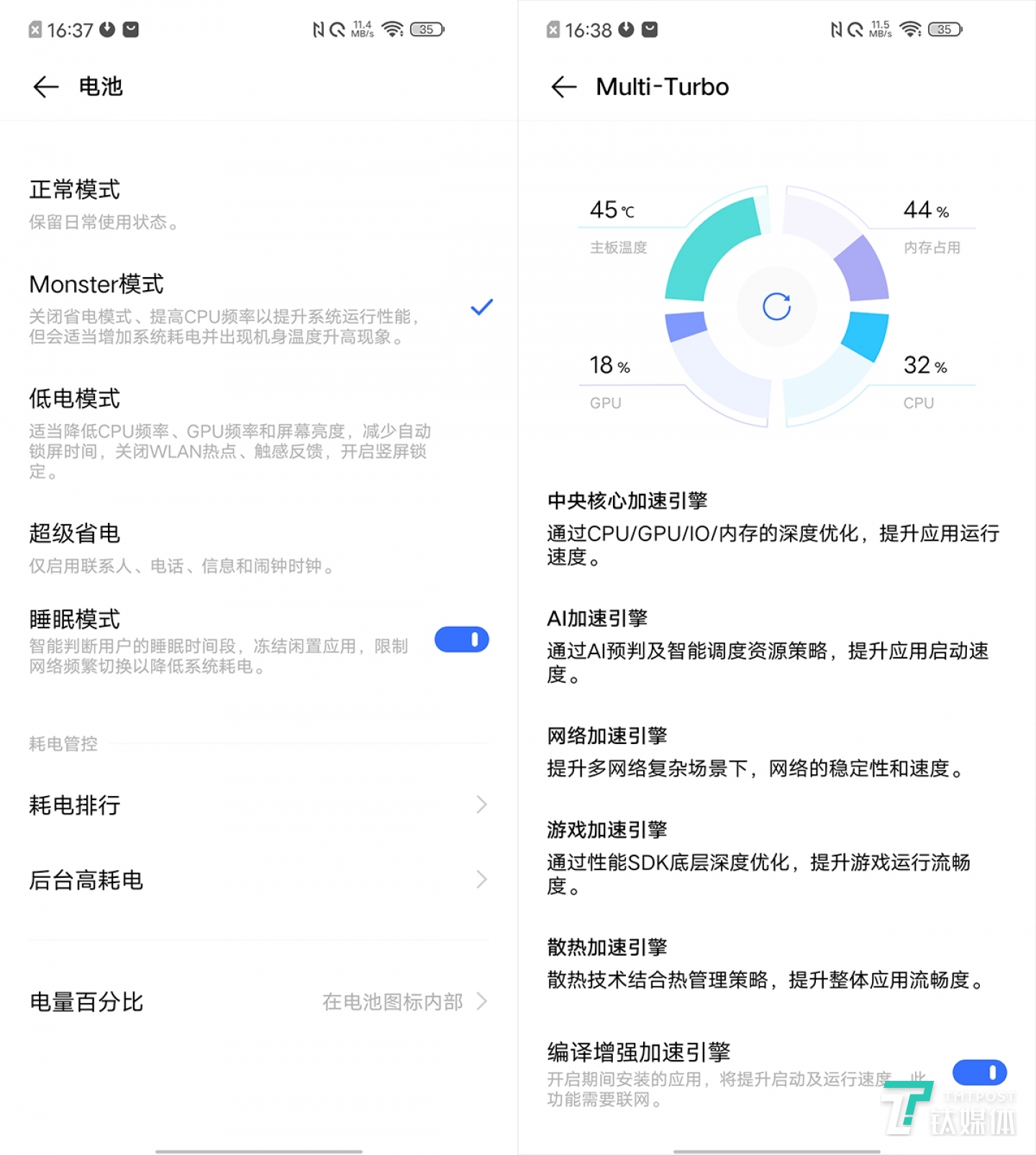Expand 后台高耗电 with the arrow

click(482, 880)
